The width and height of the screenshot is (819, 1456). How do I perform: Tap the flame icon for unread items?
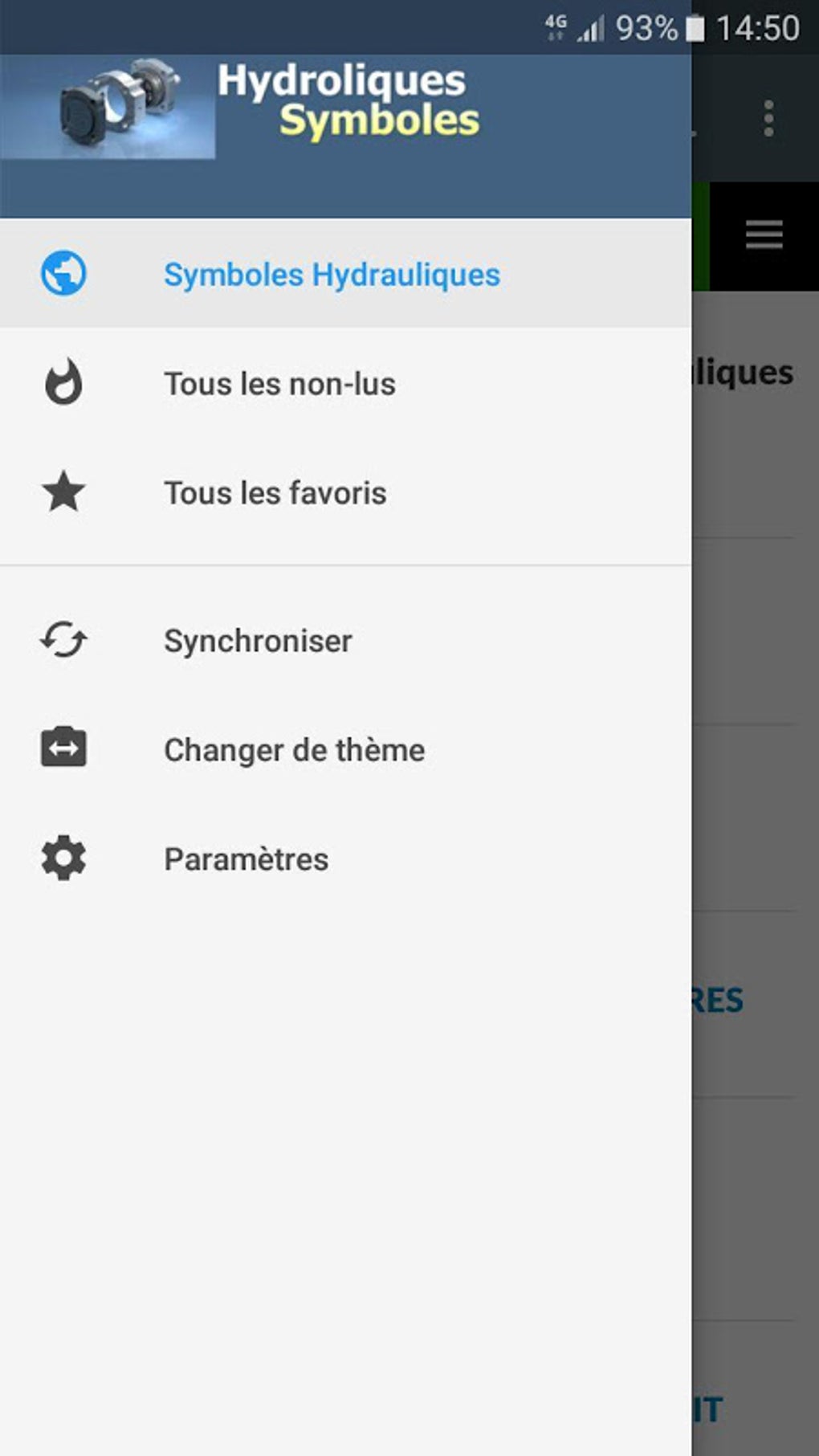tap(63, 383)
